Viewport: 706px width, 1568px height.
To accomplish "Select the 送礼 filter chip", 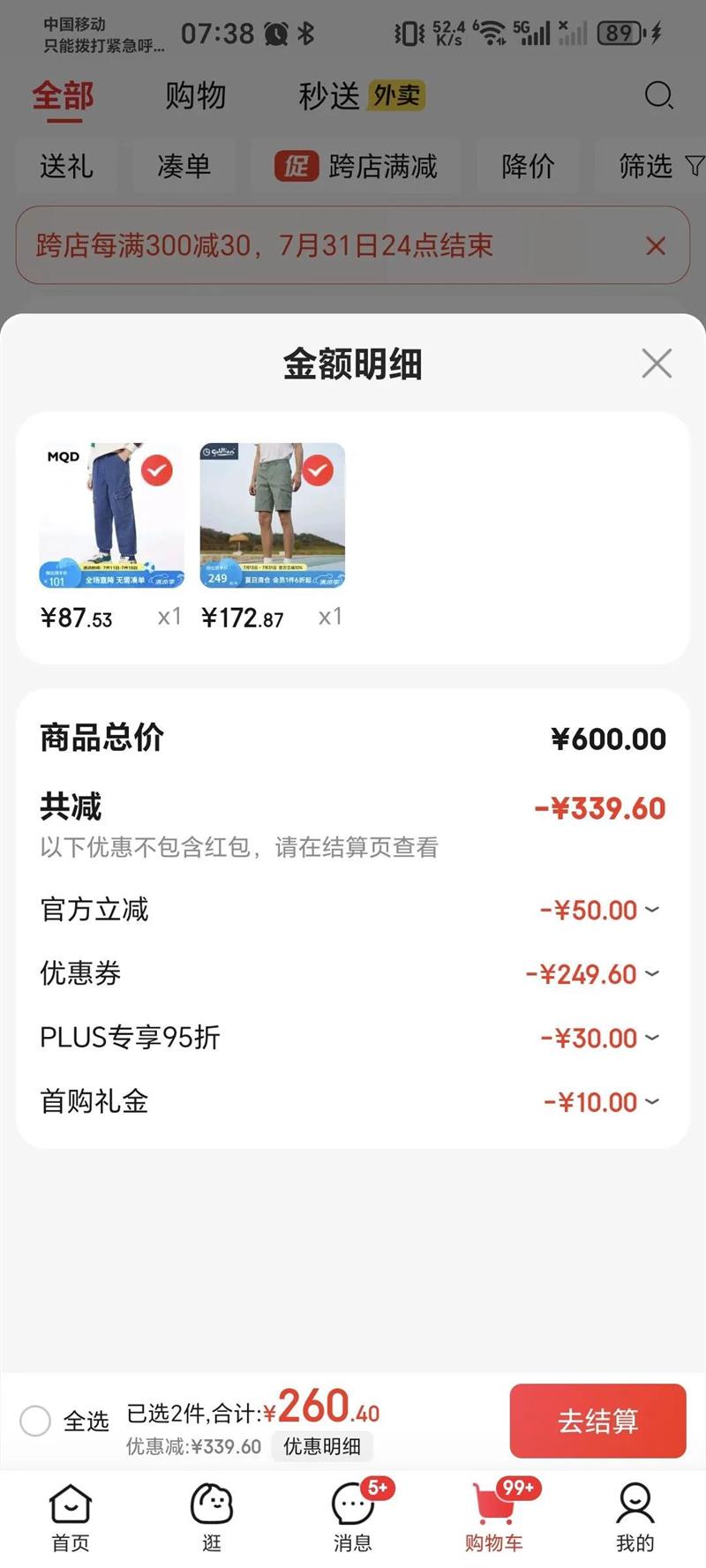I will click(x=66, y=166).
